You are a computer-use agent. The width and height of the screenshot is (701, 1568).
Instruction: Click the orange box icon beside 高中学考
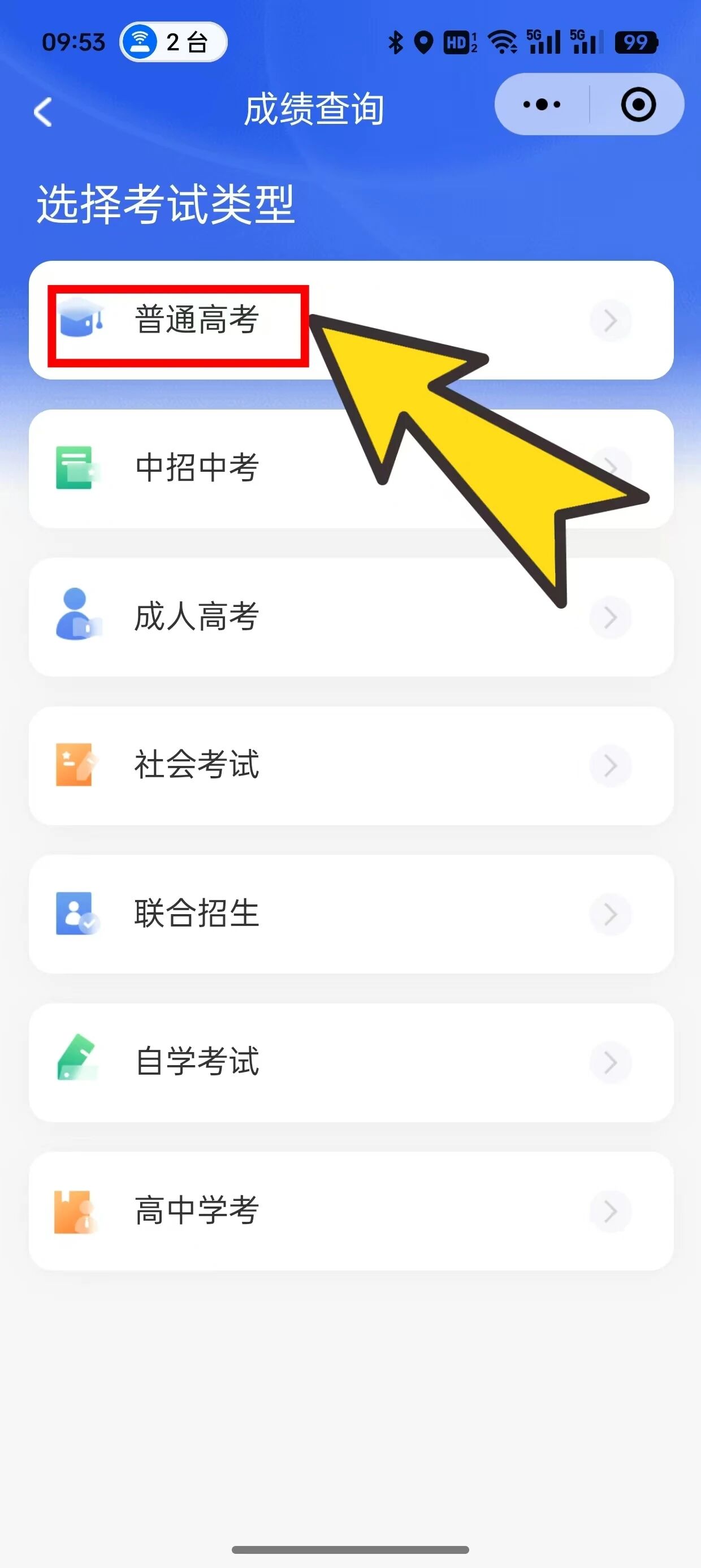pyautogui.click(x=75, y=1210)
